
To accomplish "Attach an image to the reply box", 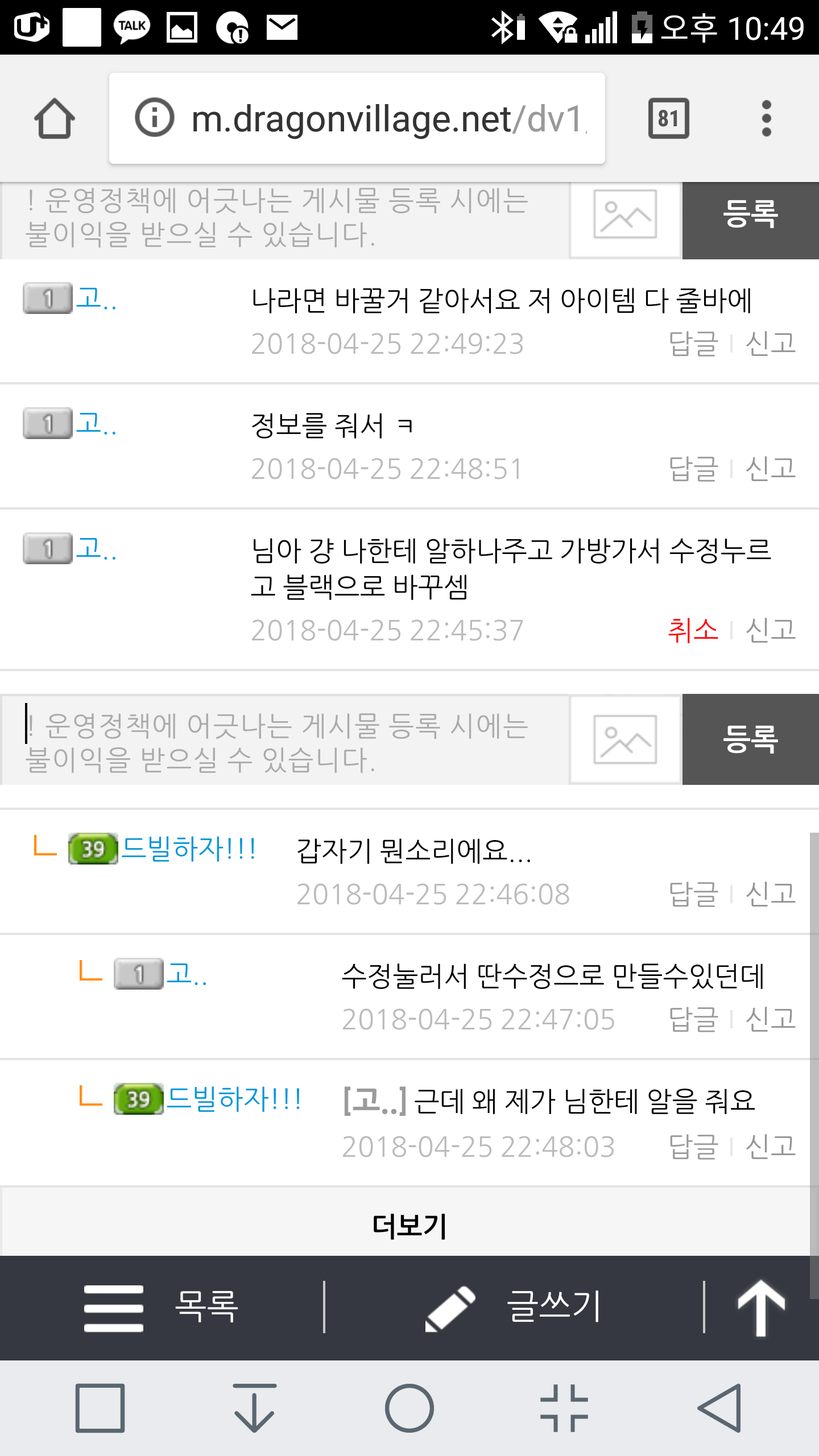I will coord(625,739).
